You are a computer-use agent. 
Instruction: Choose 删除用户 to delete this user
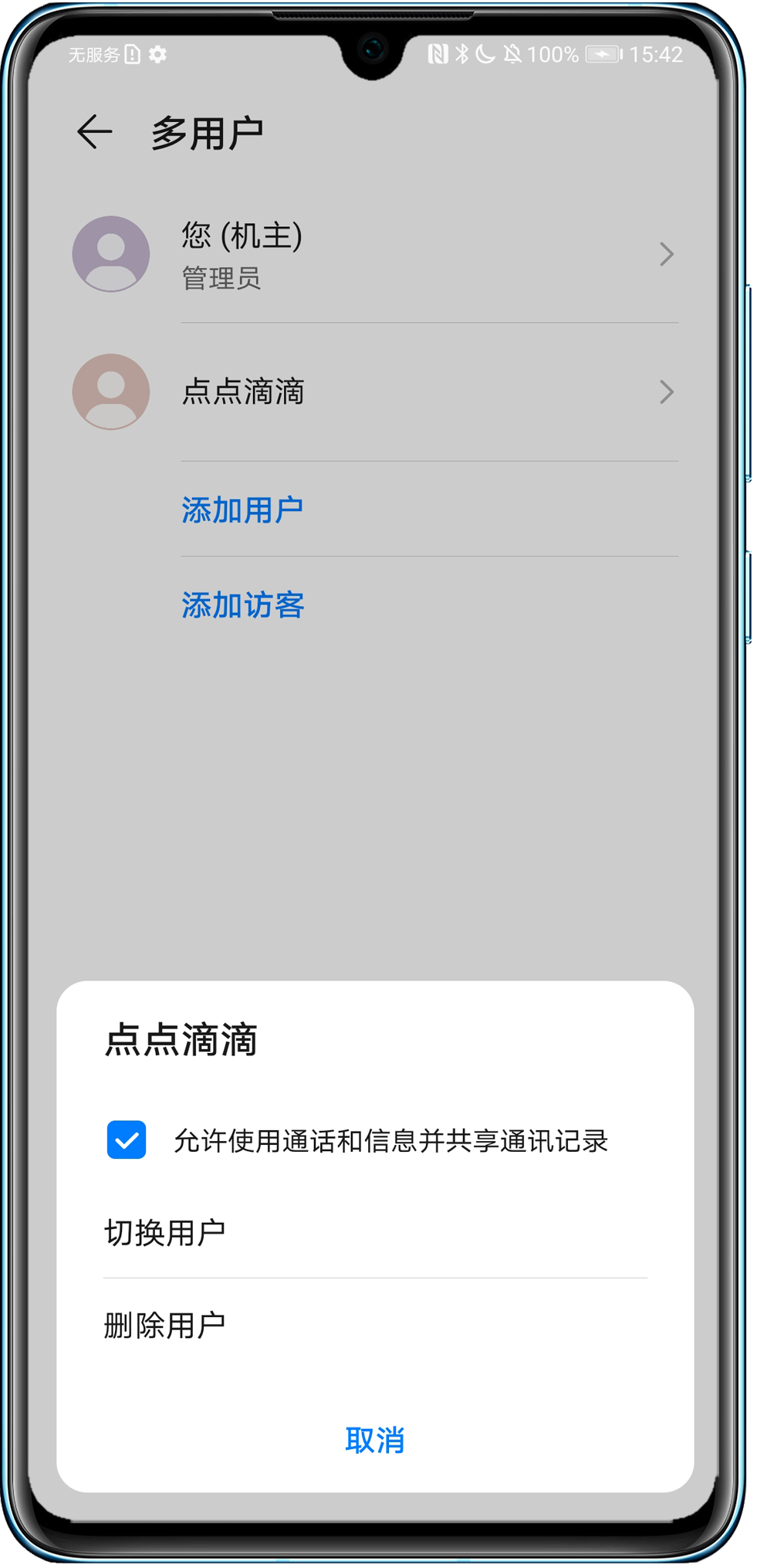(165, 1326)
